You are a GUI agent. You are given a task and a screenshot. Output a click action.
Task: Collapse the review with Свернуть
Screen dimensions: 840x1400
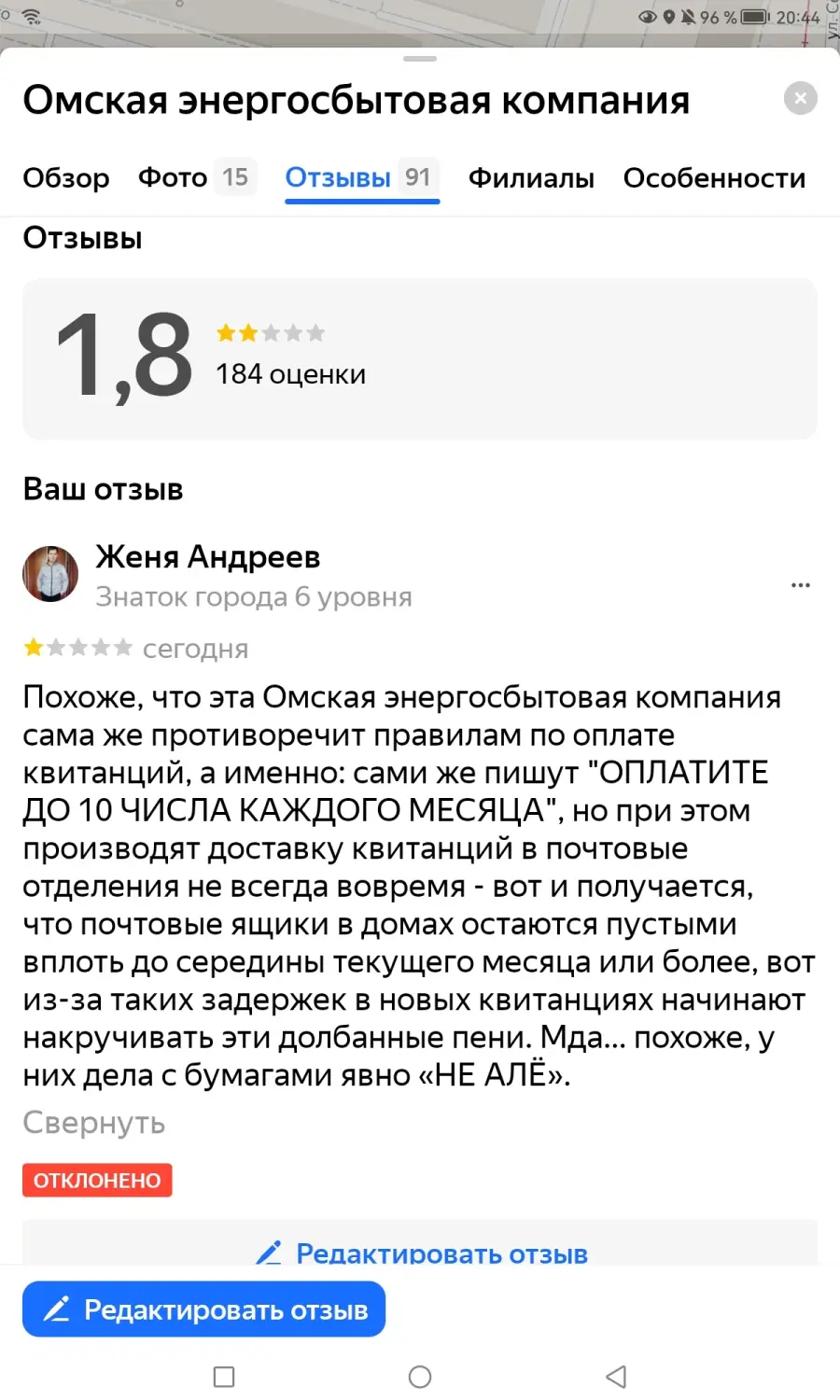tap(93, 1122)
